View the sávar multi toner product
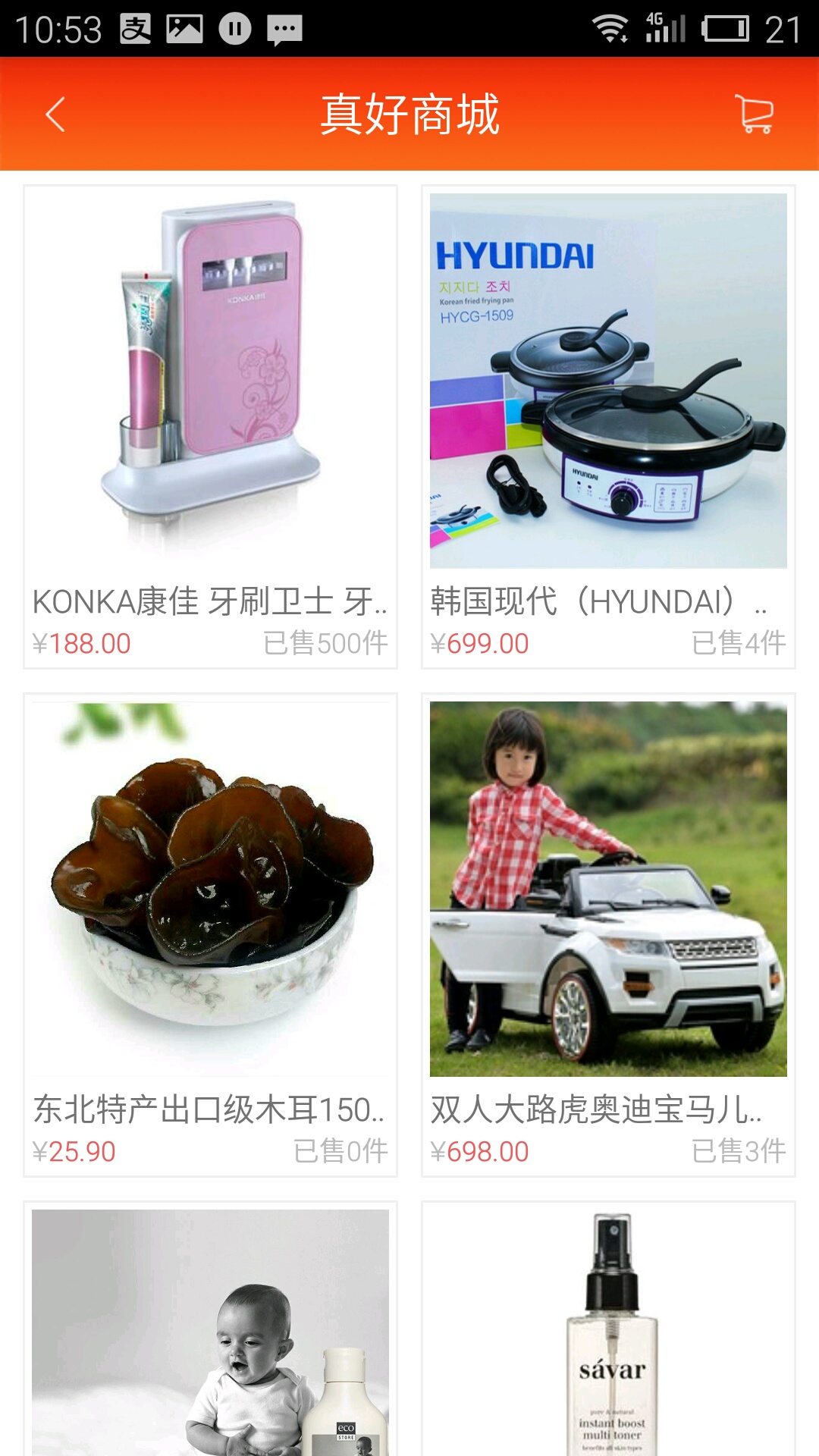The height and width of the screenshot is (1456, 819). pos(607,1331)
